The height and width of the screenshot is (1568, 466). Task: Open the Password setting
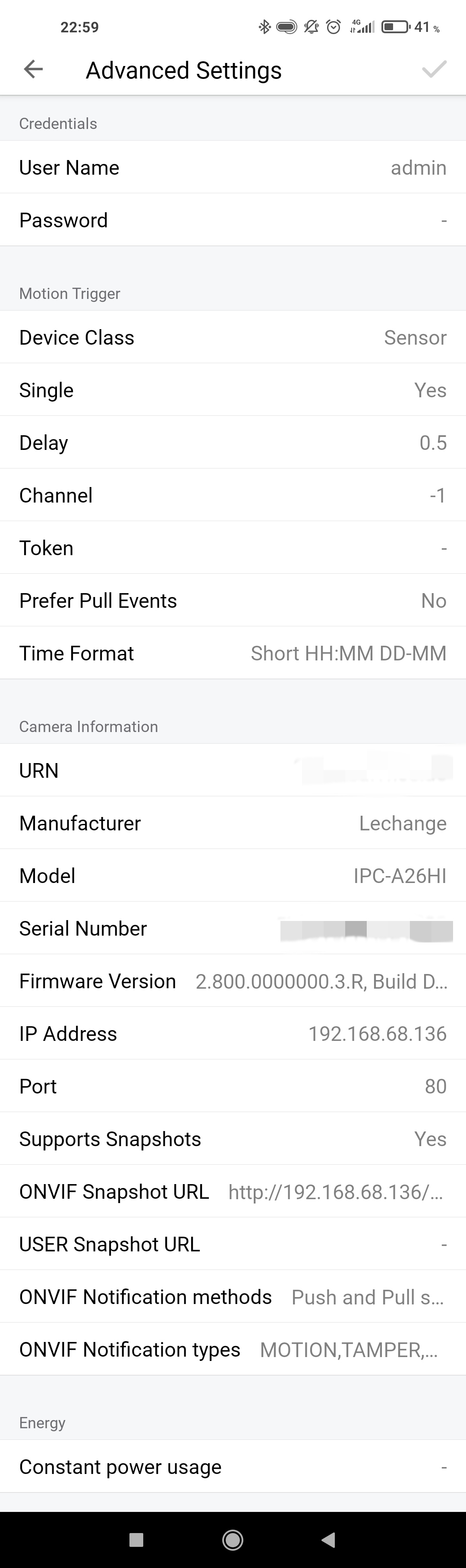click(233, 220)
